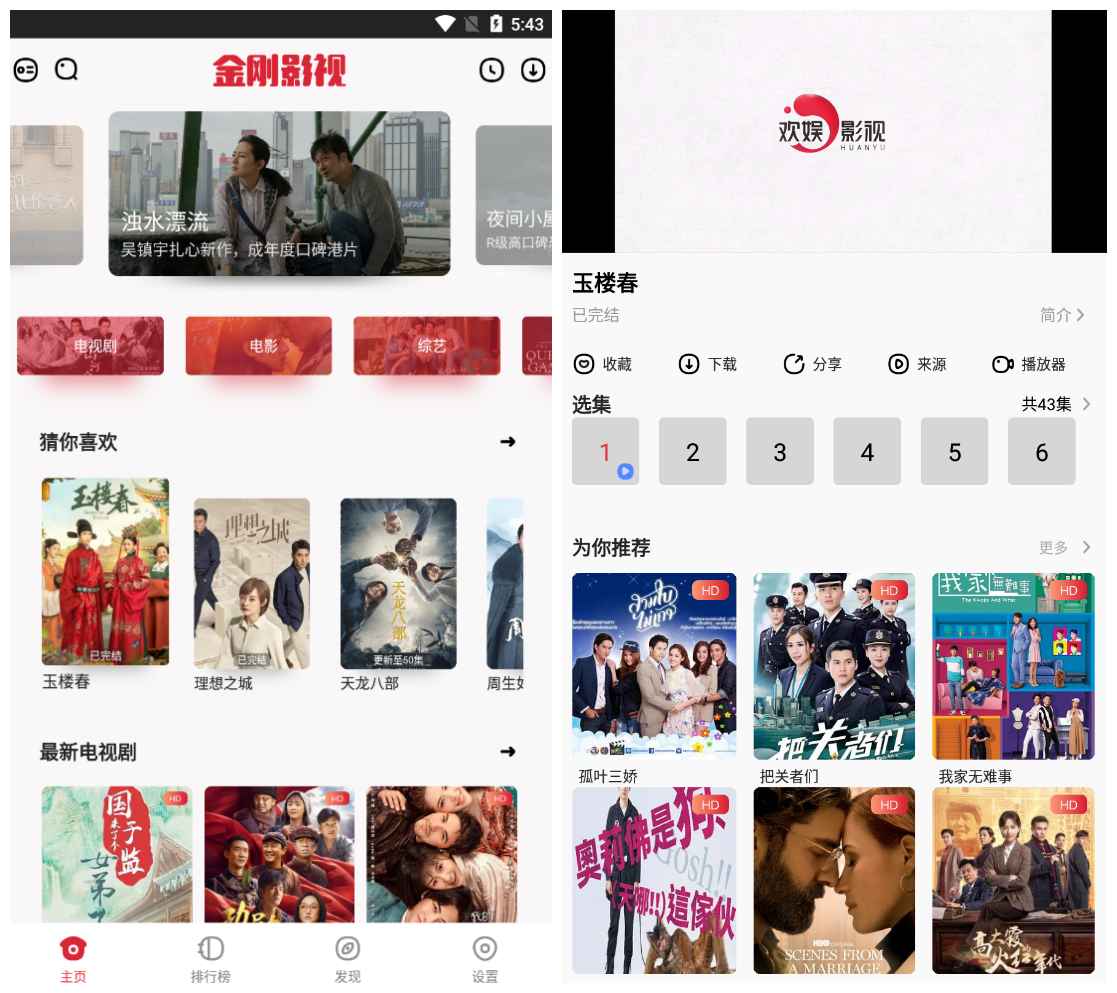
Task: Expand full episode list 共43集
Action: [x=1056, y=404]
